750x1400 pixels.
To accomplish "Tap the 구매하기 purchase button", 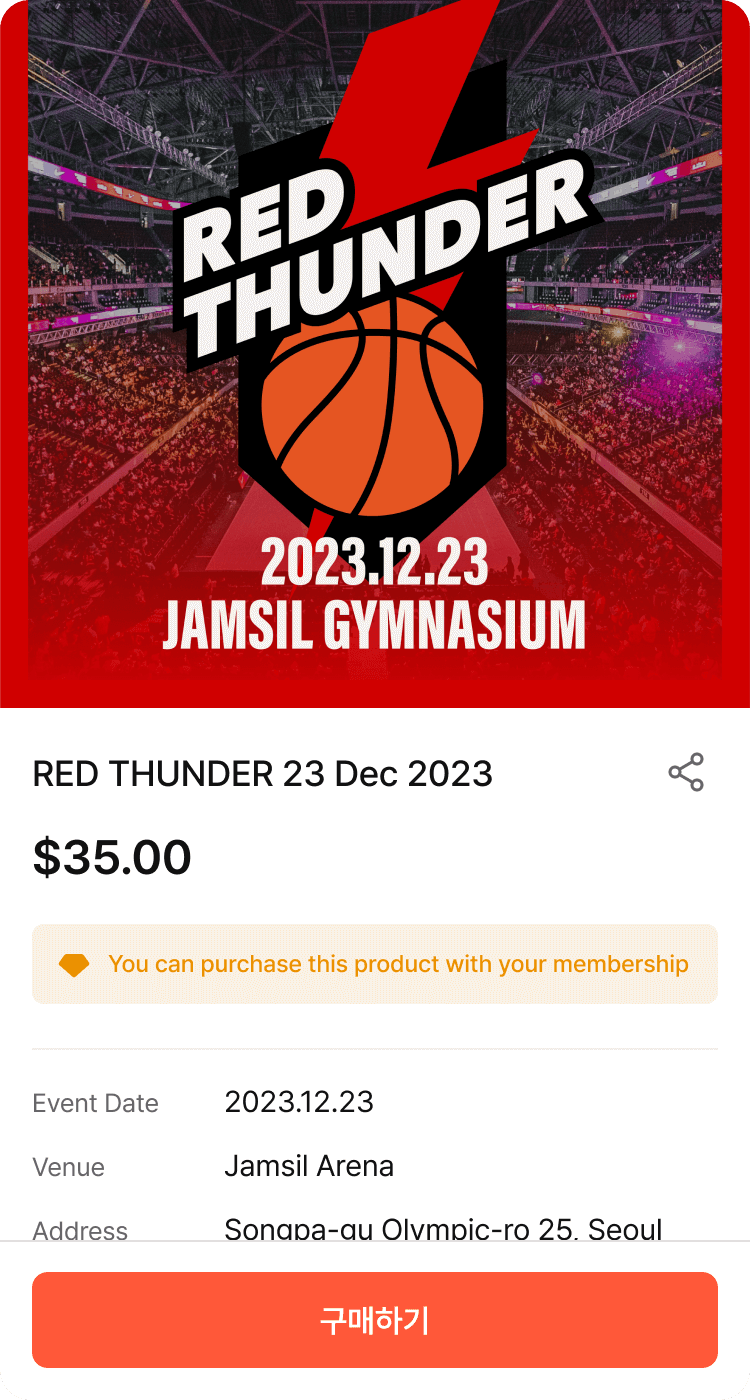I will pos(375,1320).
